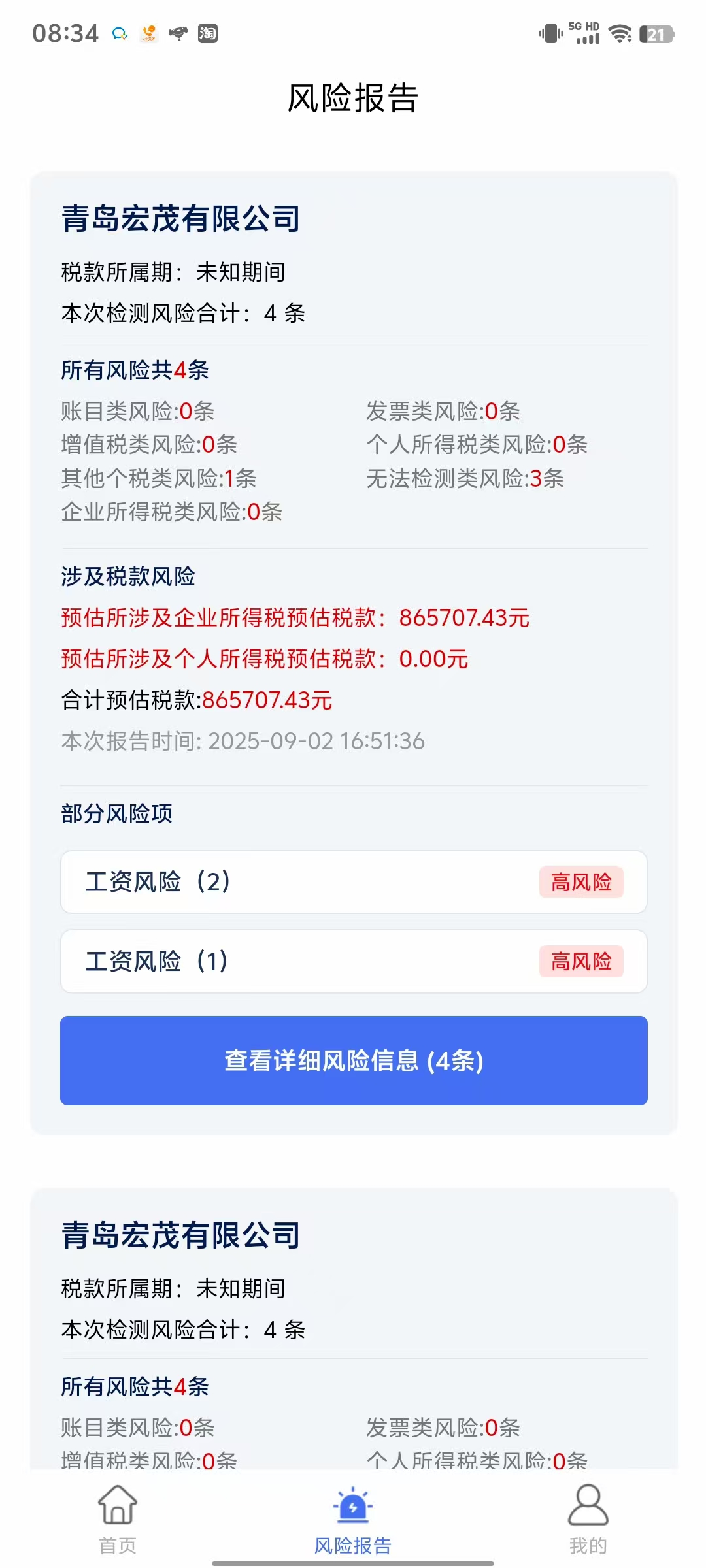This screenshot has width=706, height=1568.
Task: Open the 工资风险（2）high risk item
Action: tap(353, 882)
